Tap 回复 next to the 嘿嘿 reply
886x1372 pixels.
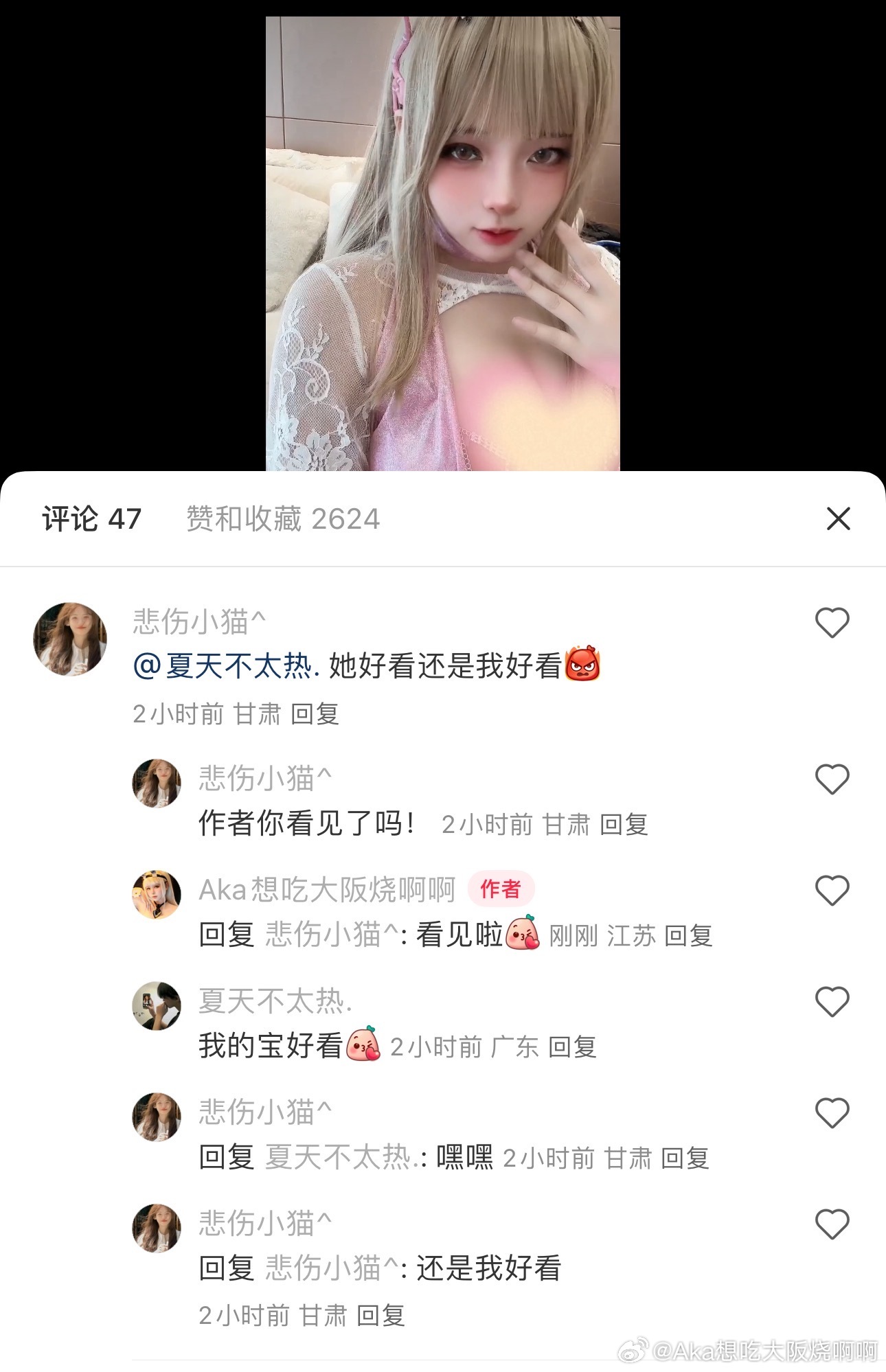click(x=685, y=1158)
